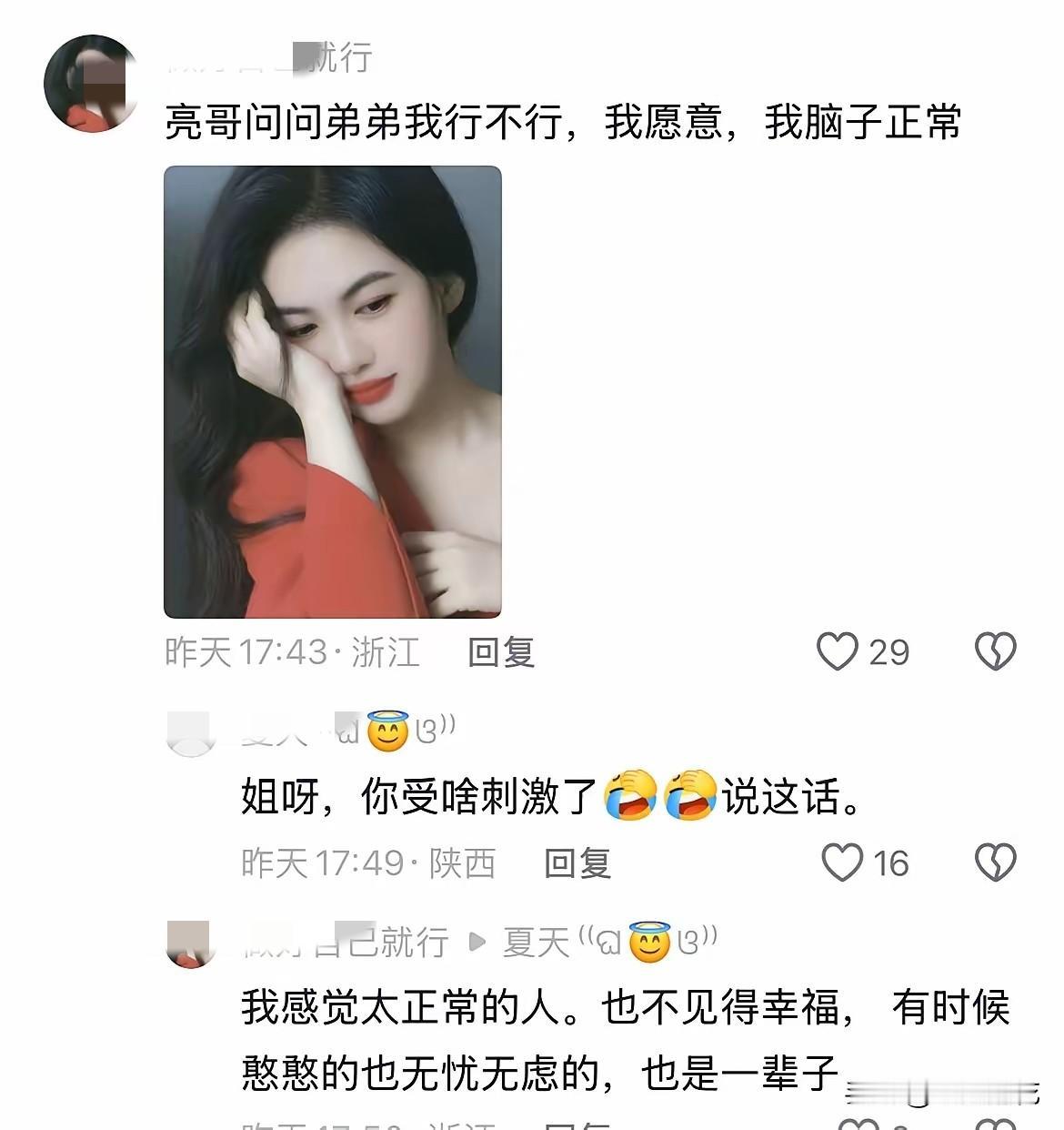This screenshot has width=1064, height=1130.
Task: Tap 回复 under the first comment
Action: click(500, 651)
